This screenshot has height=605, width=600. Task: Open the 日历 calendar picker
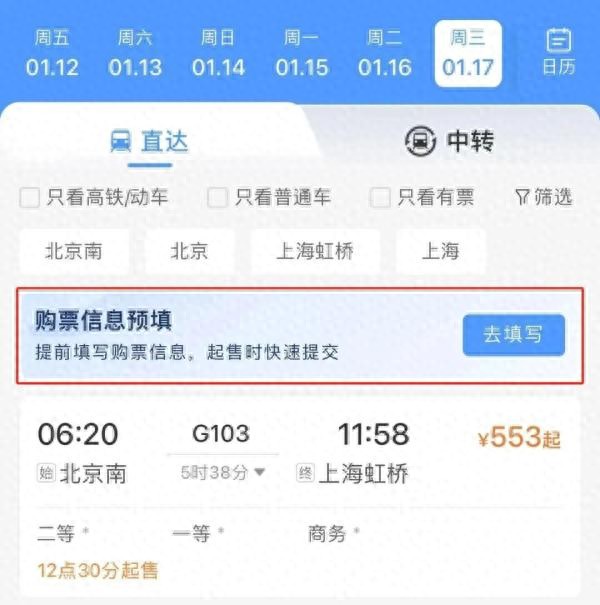tap(558, 52)
